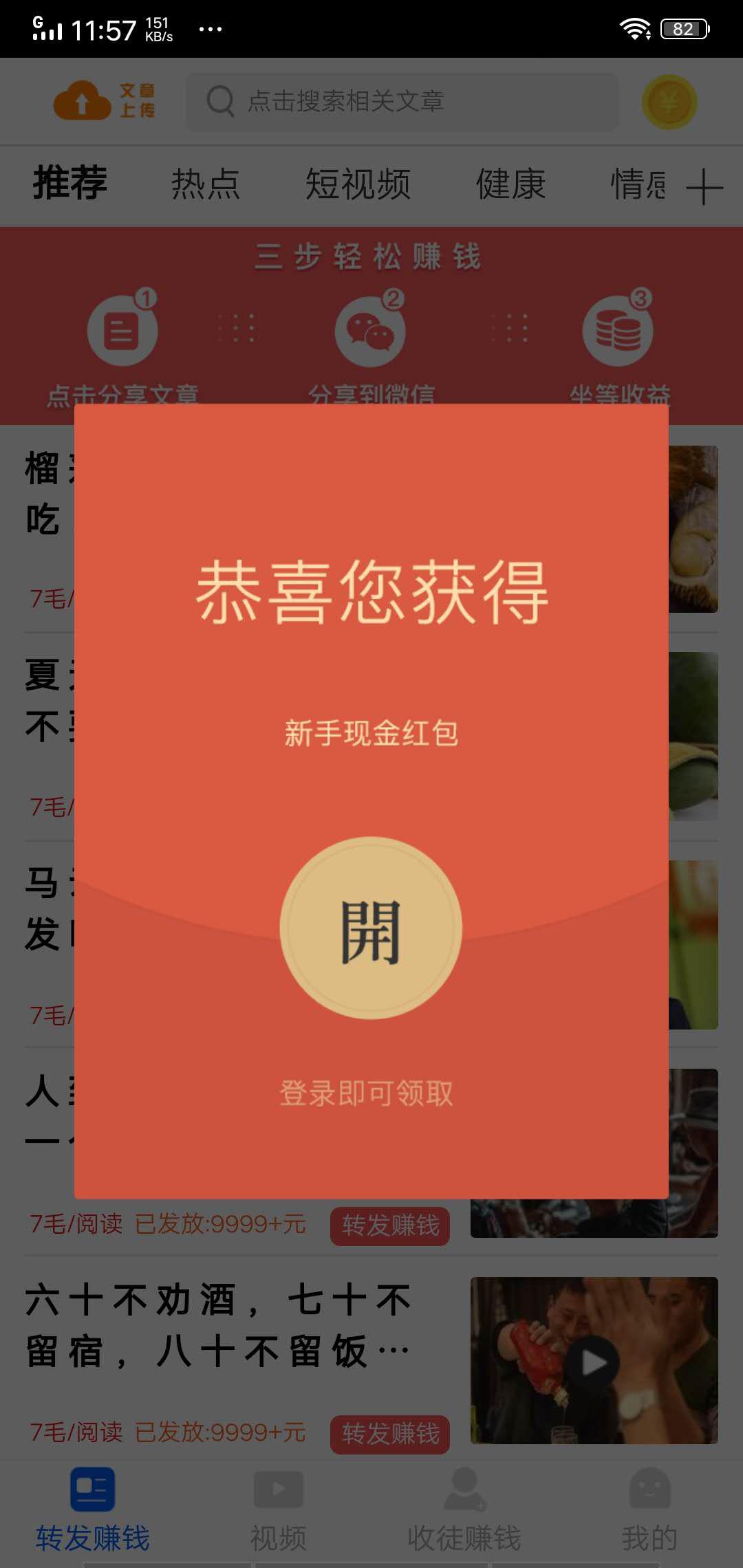
Task: Tap the search input 点击搜索相关文章
Action: (x=399, y=100)
